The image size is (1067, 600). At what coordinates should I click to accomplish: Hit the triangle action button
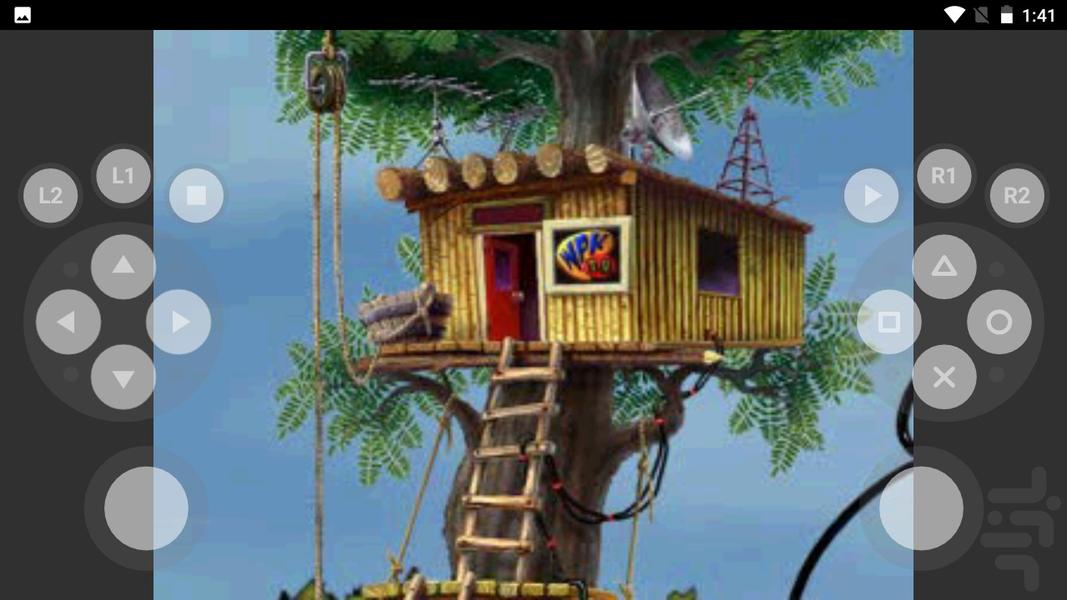pos(944,266)
